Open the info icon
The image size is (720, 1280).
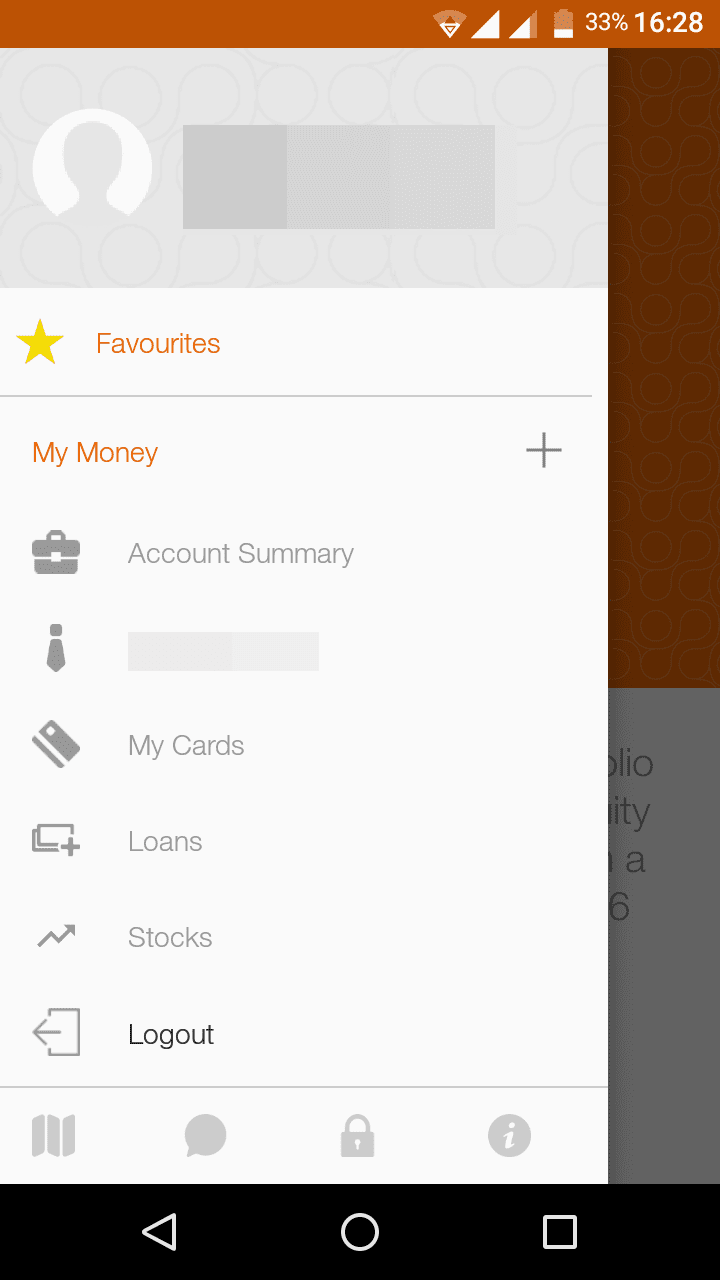[509, 1136]
